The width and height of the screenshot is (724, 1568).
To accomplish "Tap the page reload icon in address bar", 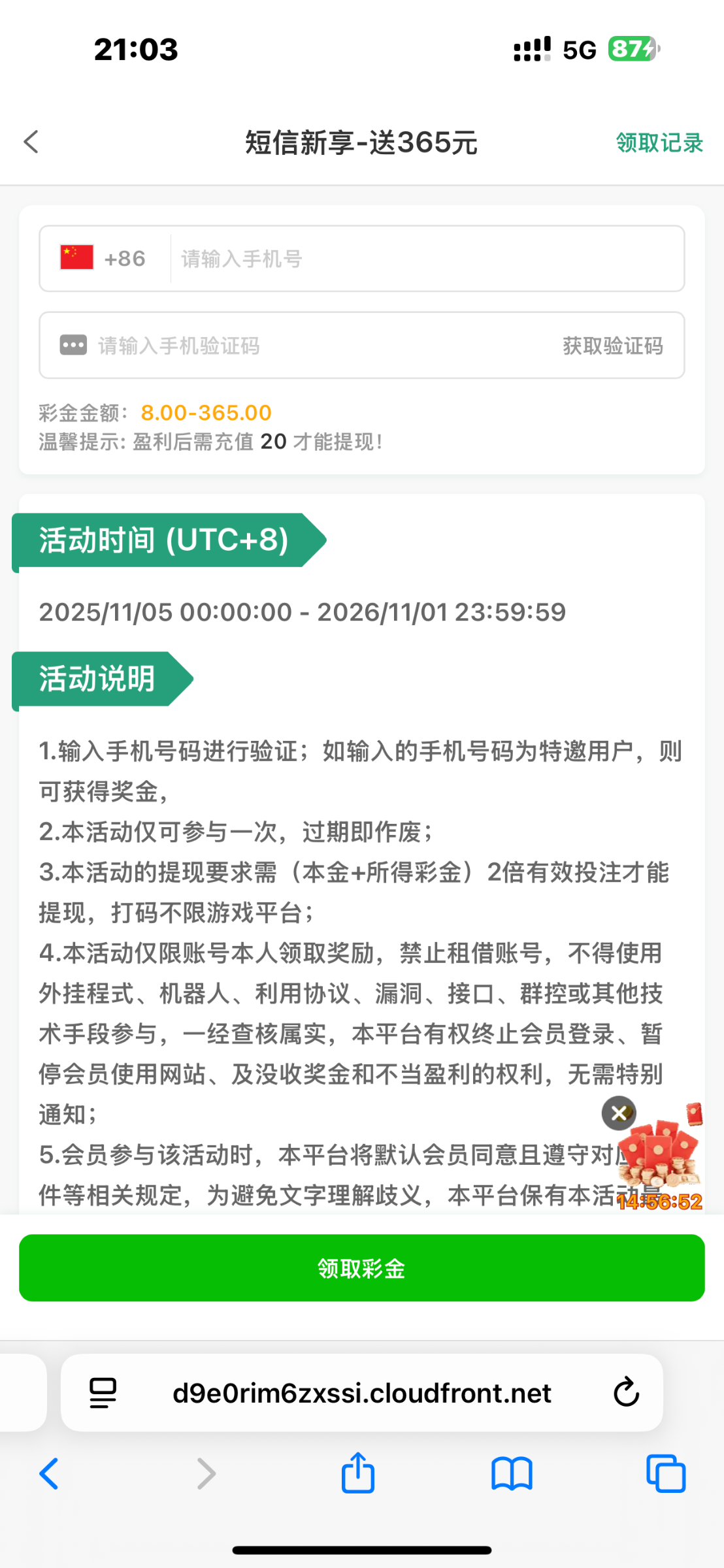I will [626, 1392].
